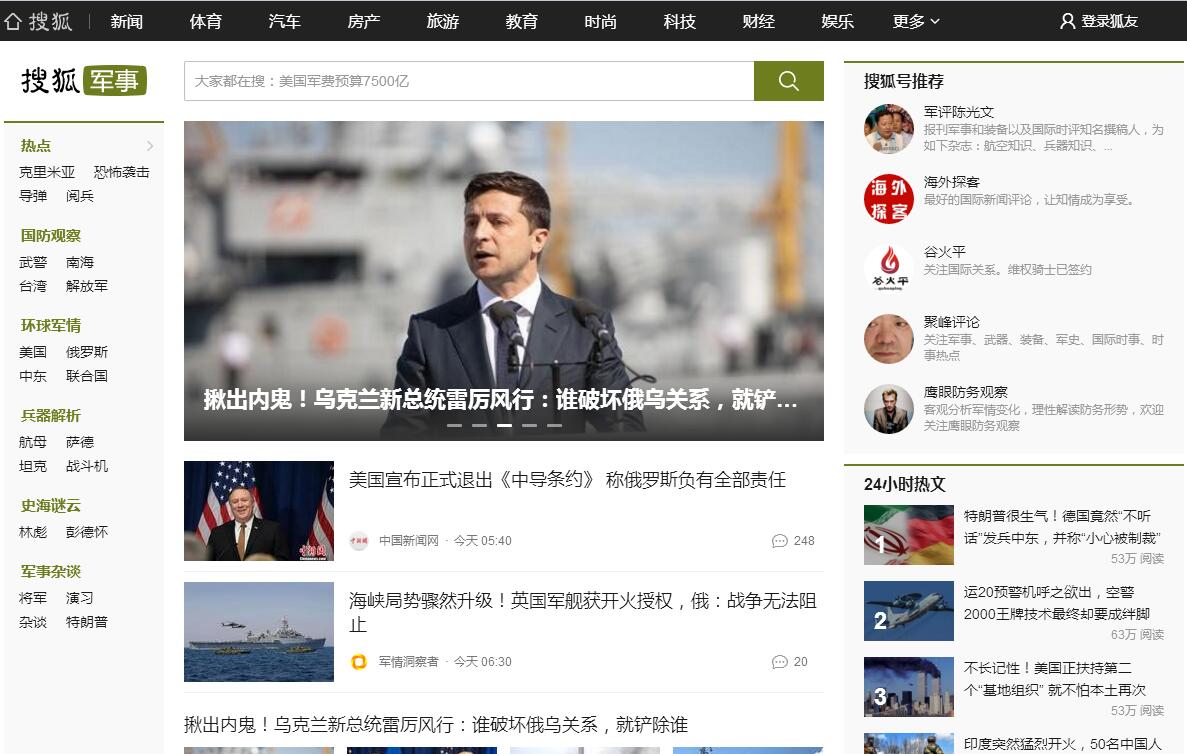The height and width of the screenshot is (754, 1187).
Task: Open the 航母 weapons topic
Action: (x=33, y=442)
